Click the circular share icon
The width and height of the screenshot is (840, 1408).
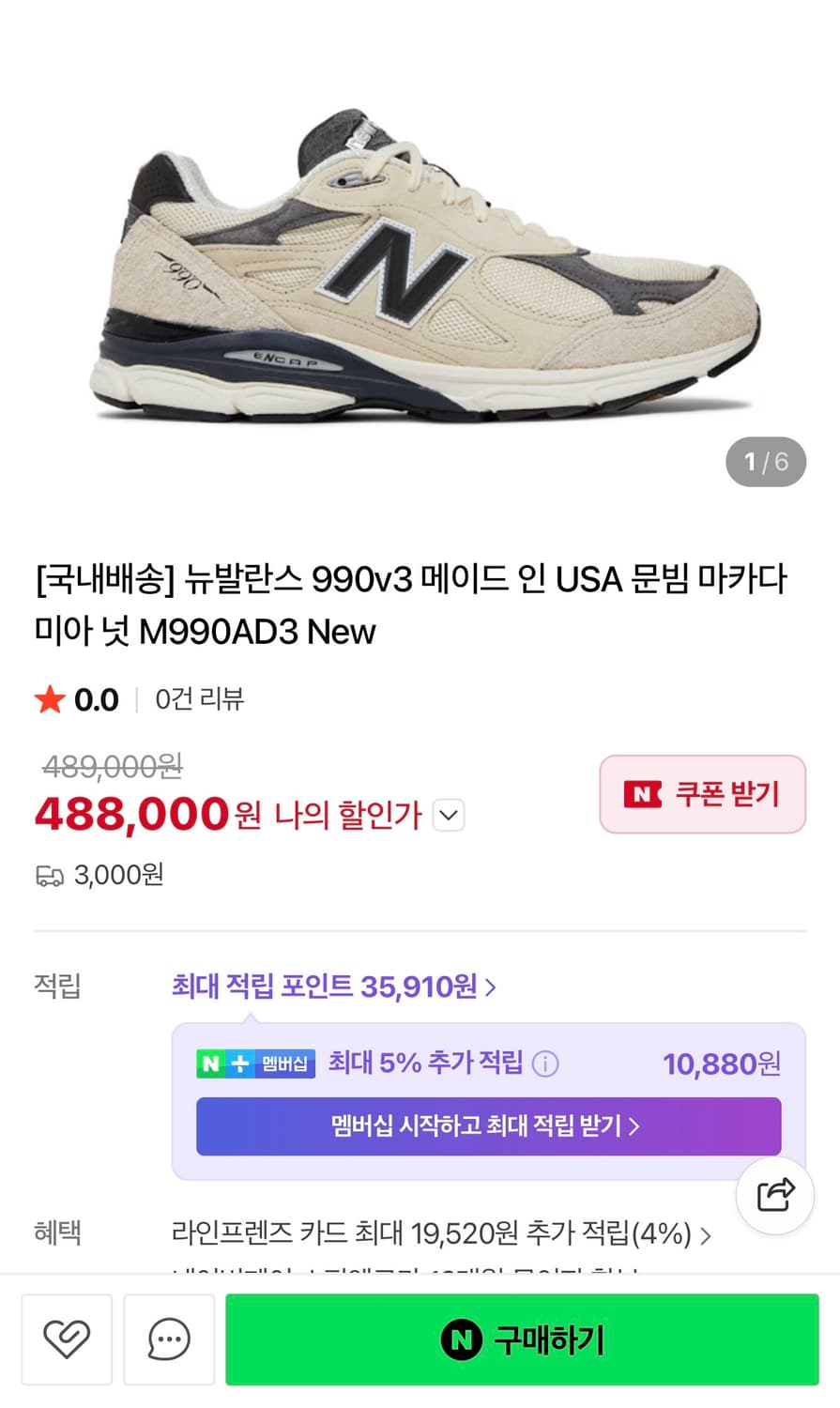(x=773, y=1193)
